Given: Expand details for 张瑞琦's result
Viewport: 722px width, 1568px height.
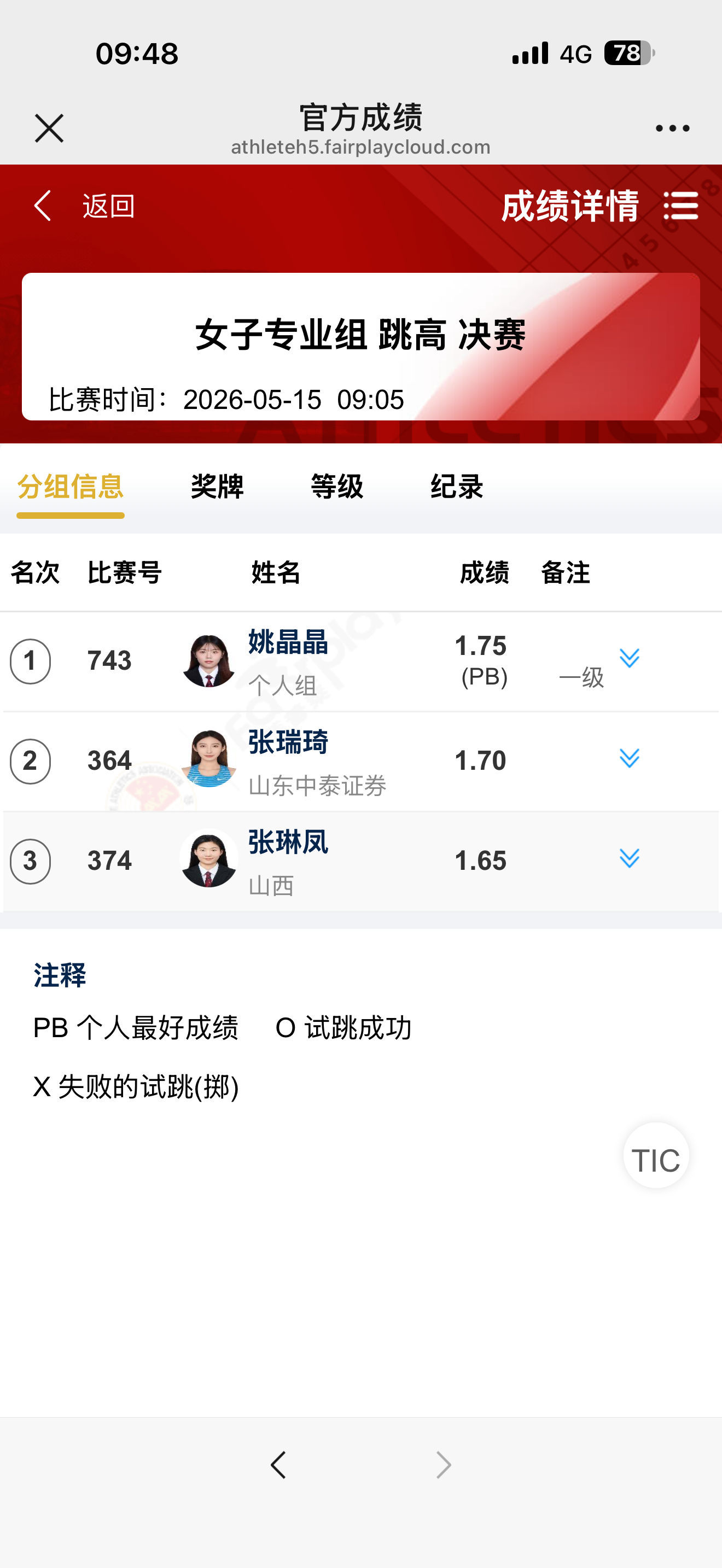Looking at the screenshot, I should coord(629,758).
